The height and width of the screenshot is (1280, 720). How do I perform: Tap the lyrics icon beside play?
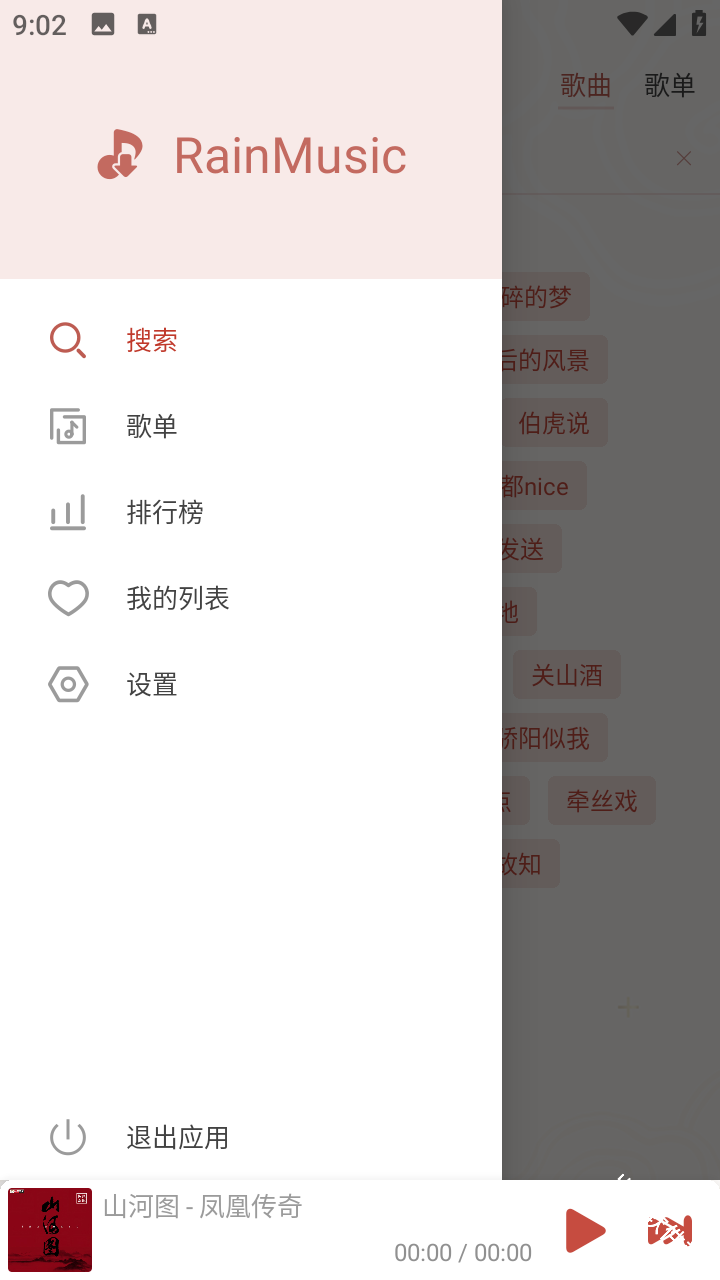(669, 1230)
